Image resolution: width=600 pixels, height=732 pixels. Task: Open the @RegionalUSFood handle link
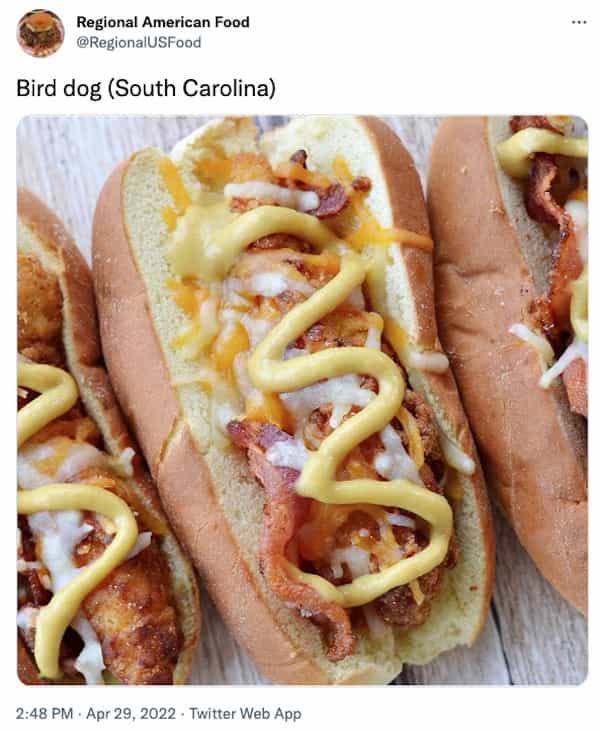coord(138,42)
